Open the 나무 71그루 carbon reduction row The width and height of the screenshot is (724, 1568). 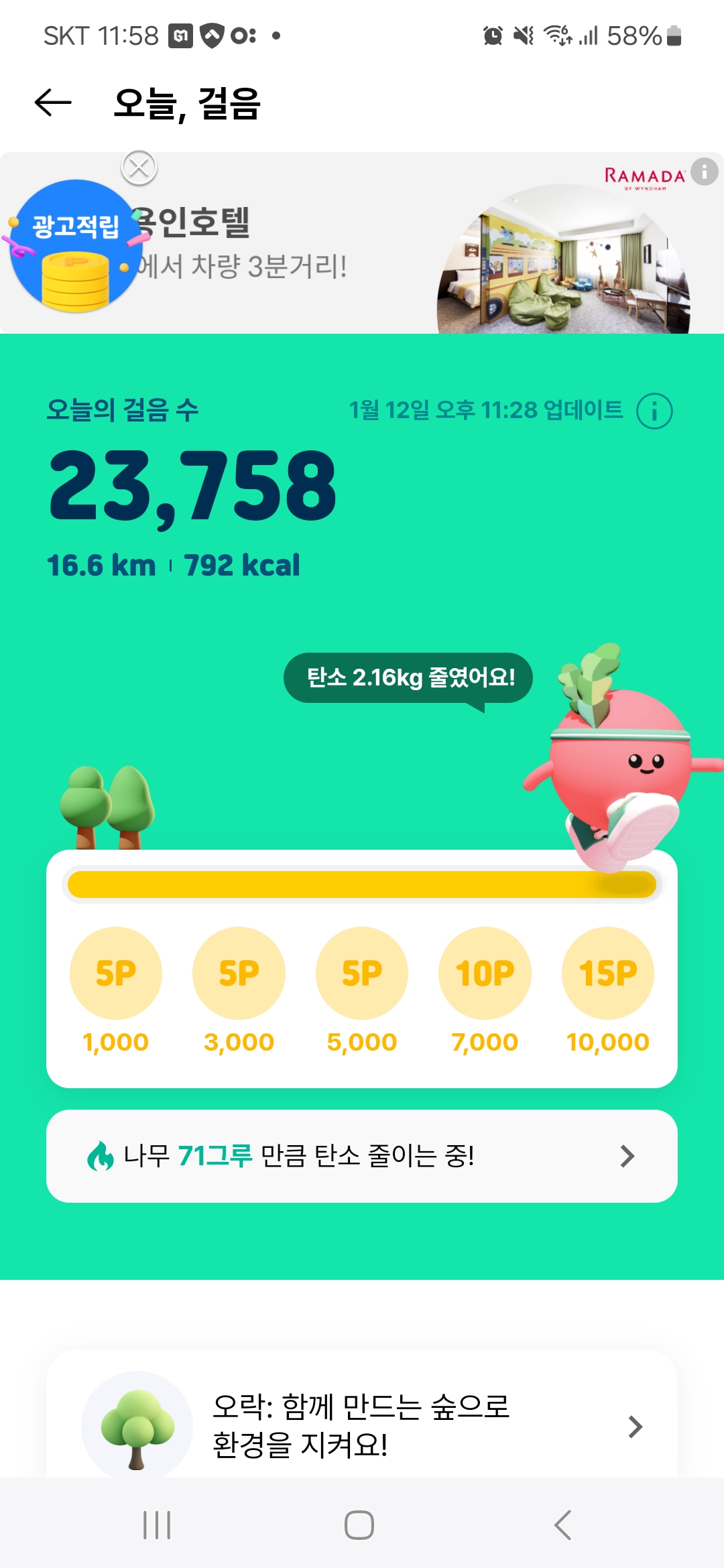pyautogui.click(x=362, y=1156)
